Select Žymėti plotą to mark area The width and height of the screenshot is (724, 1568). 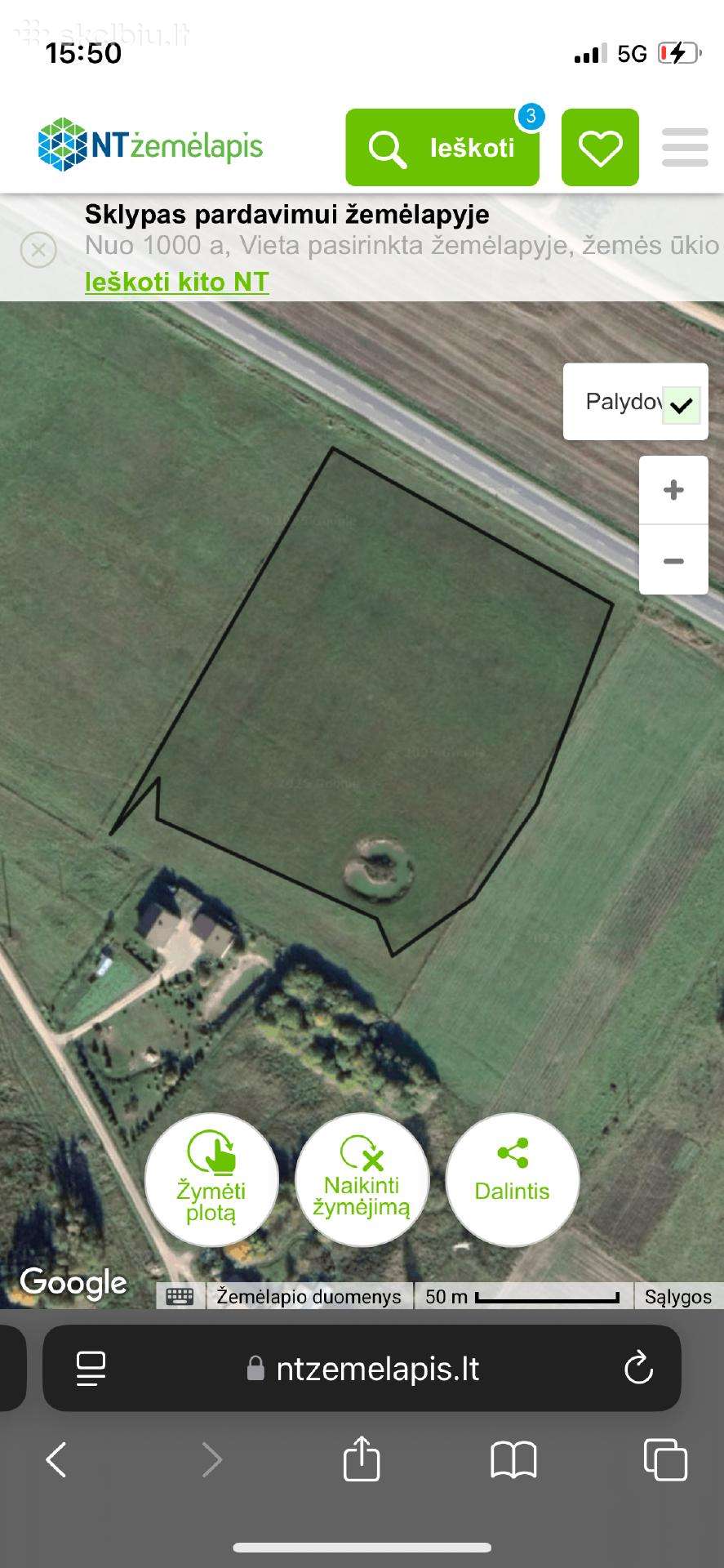pyautogui.click(x=211, y=1179)
